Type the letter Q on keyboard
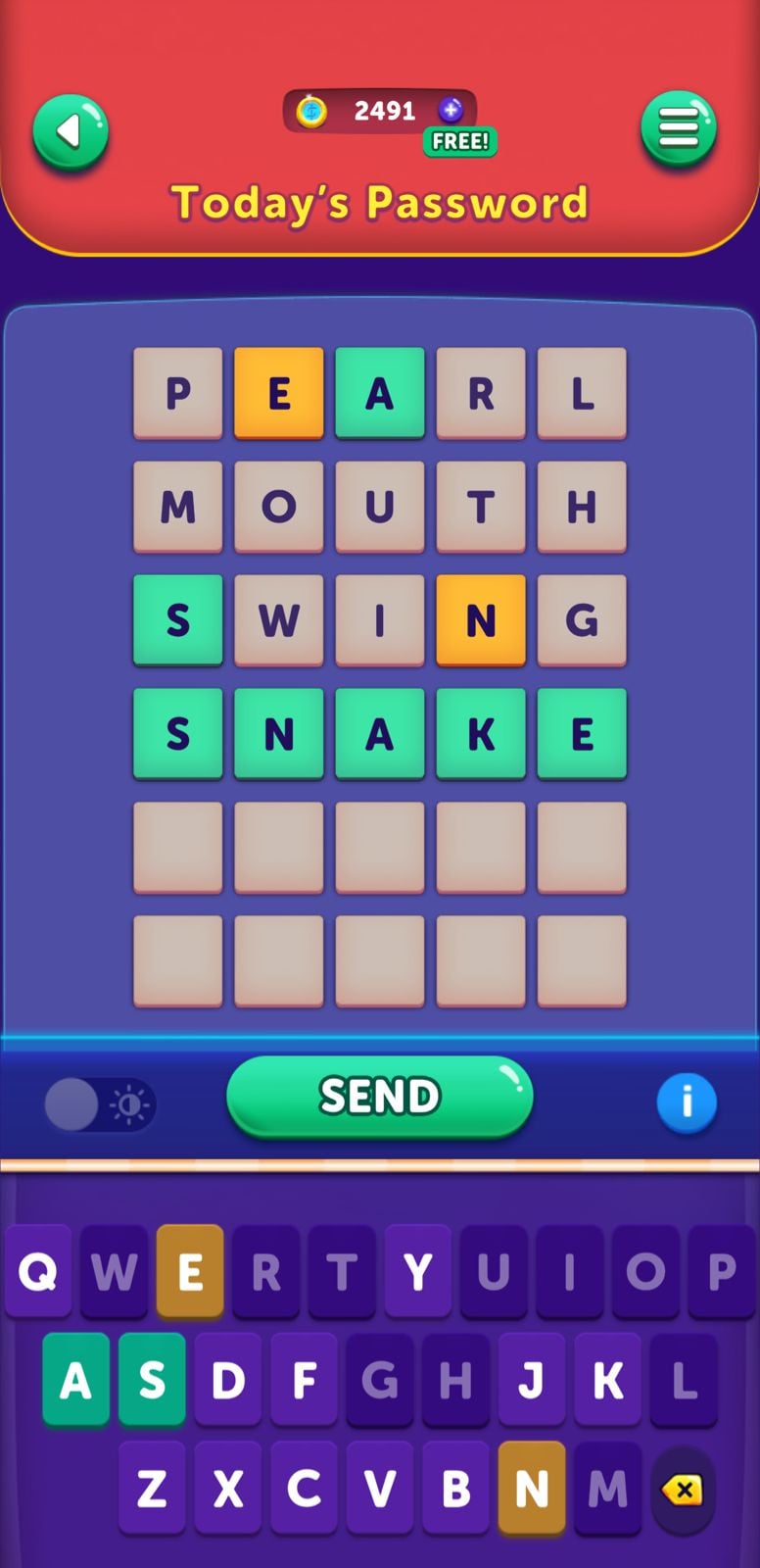This screenshot has width=760, height=1568. click(x=38, y=1272)
